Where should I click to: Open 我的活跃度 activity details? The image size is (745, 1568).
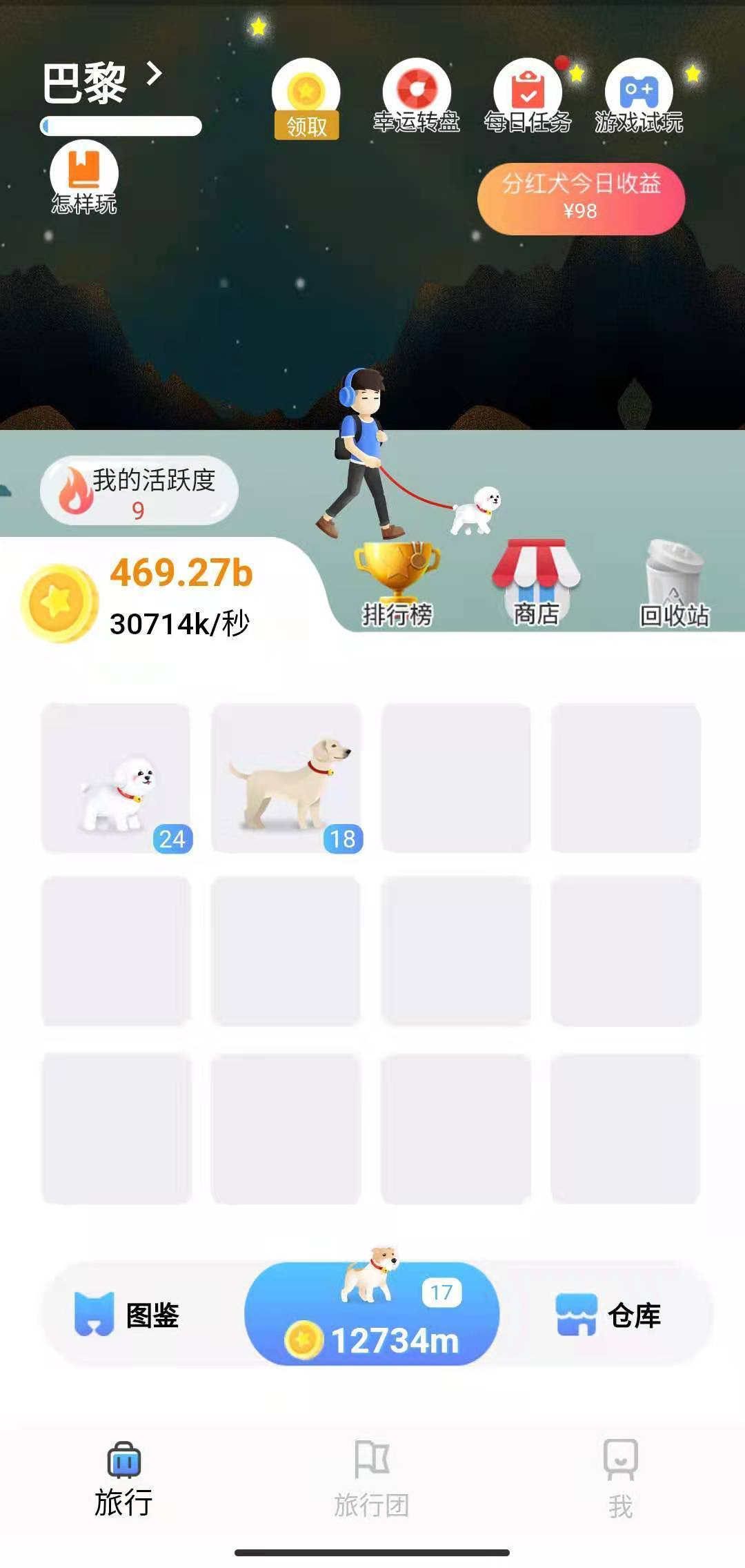[x=139, y=491]
